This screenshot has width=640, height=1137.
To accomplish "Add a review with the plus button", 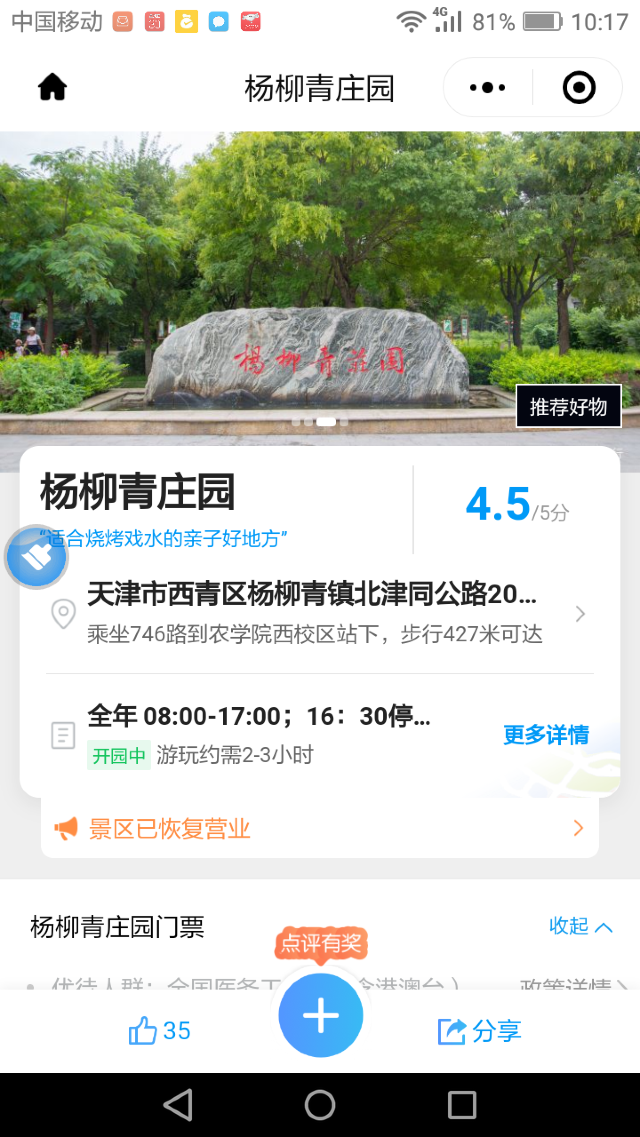I will (320, 1015).
